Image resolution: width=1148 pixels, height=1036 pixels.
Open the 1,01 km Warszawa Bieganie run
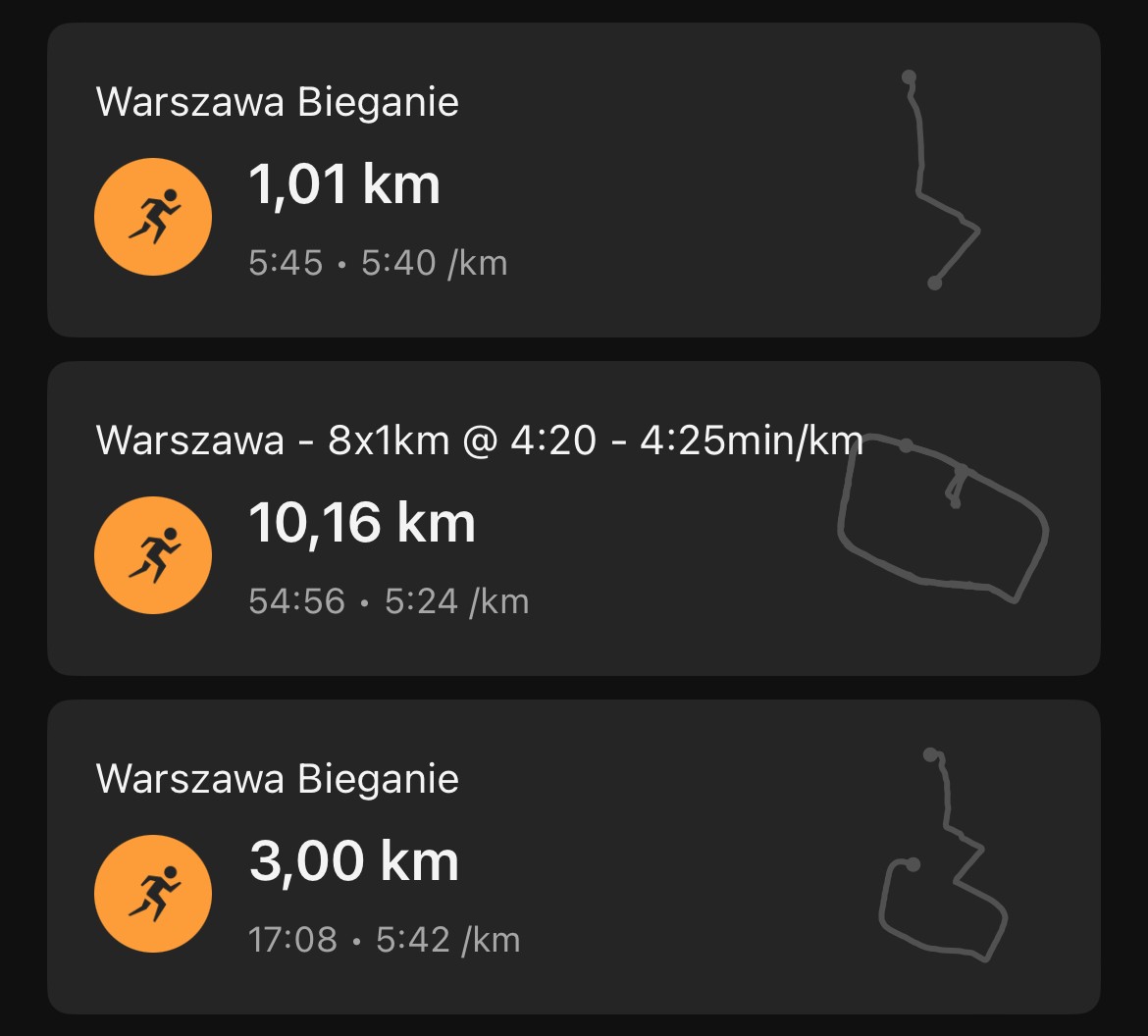(573, 181)
